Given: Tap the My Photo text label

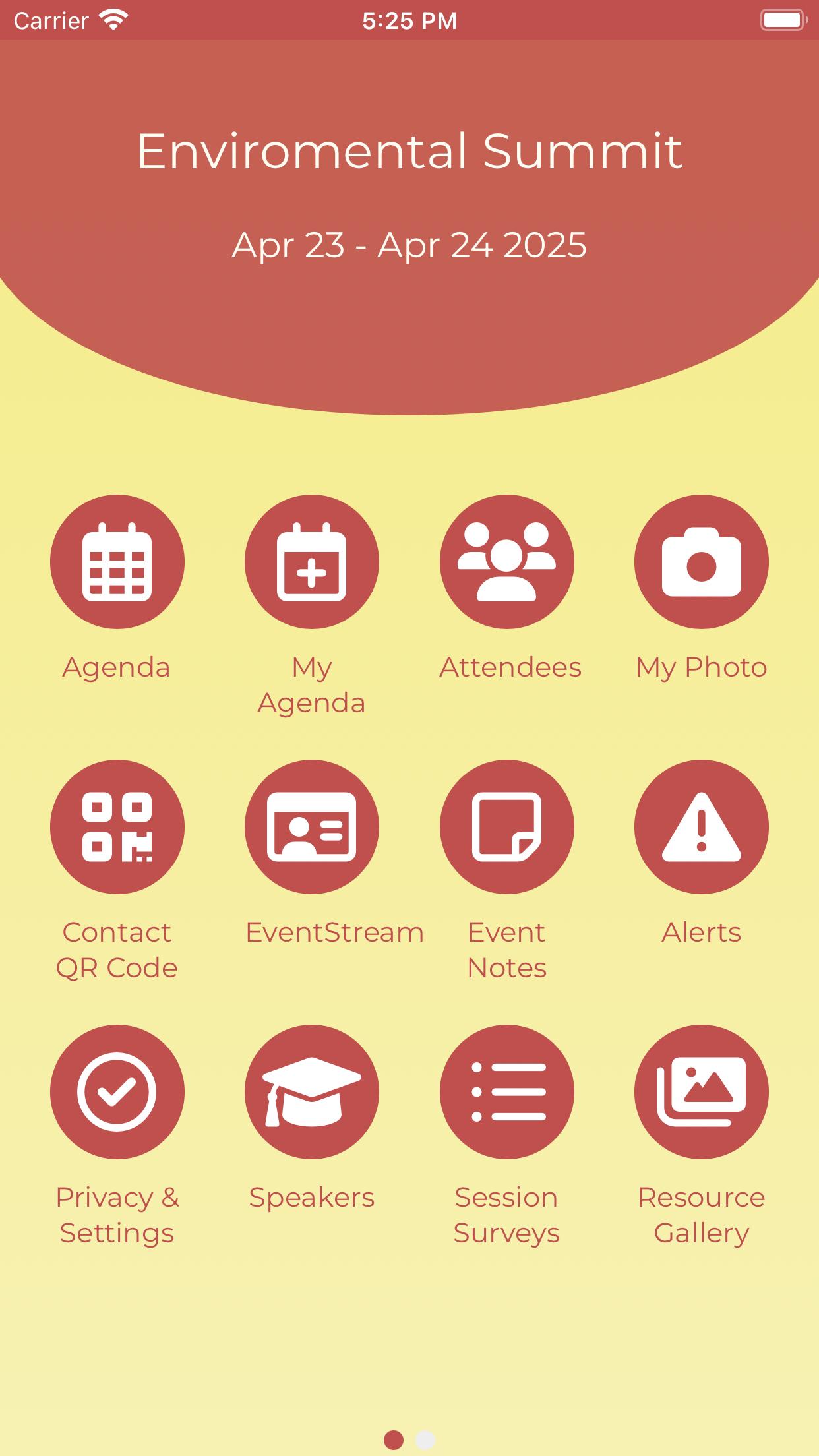Looking at the screenshot, I should tap(700, 667).
